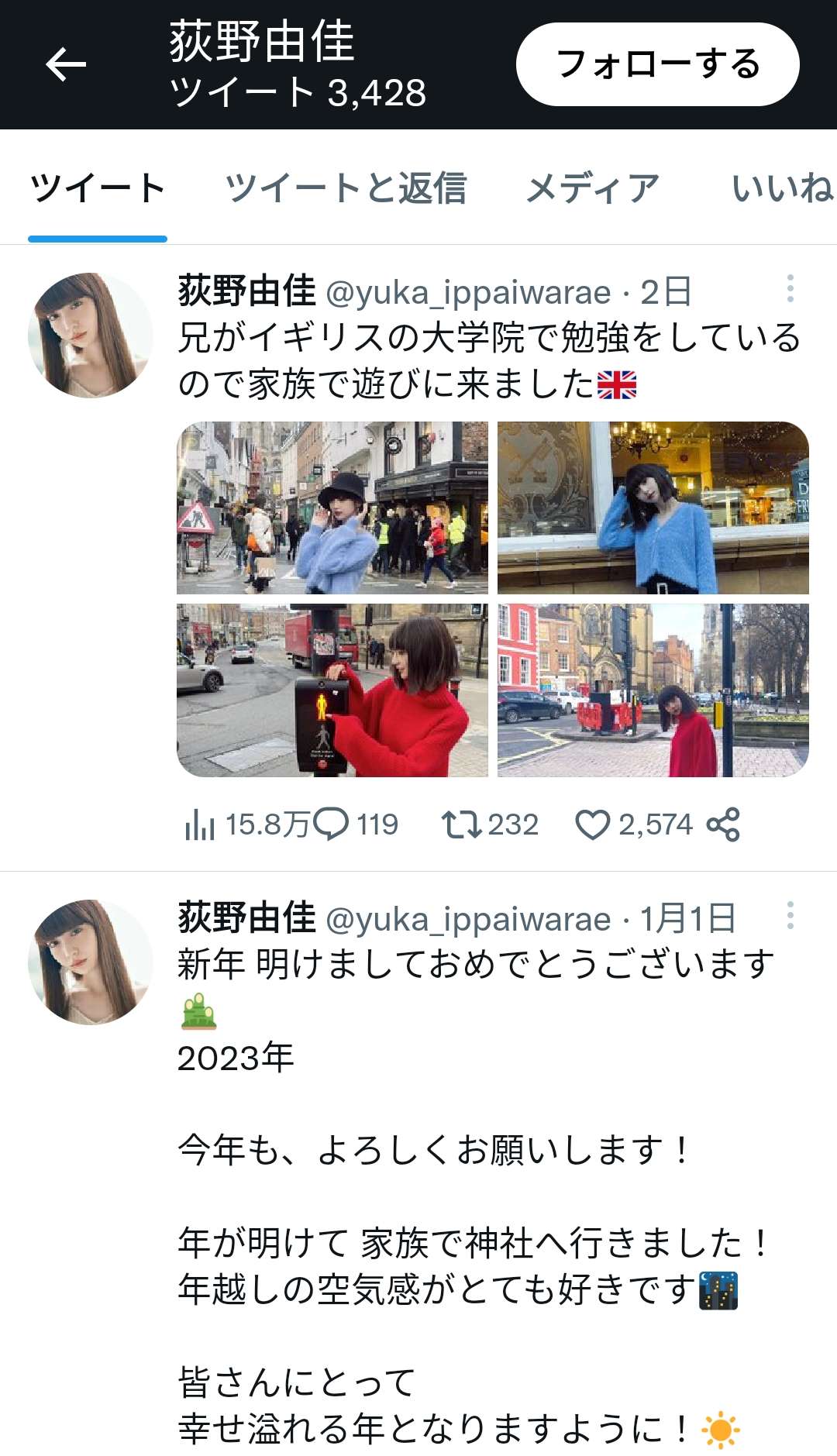This screenshot has width=837, height=1456.
Task: Retweet the UK trip tweet
Action: click(x=488, y=824)
